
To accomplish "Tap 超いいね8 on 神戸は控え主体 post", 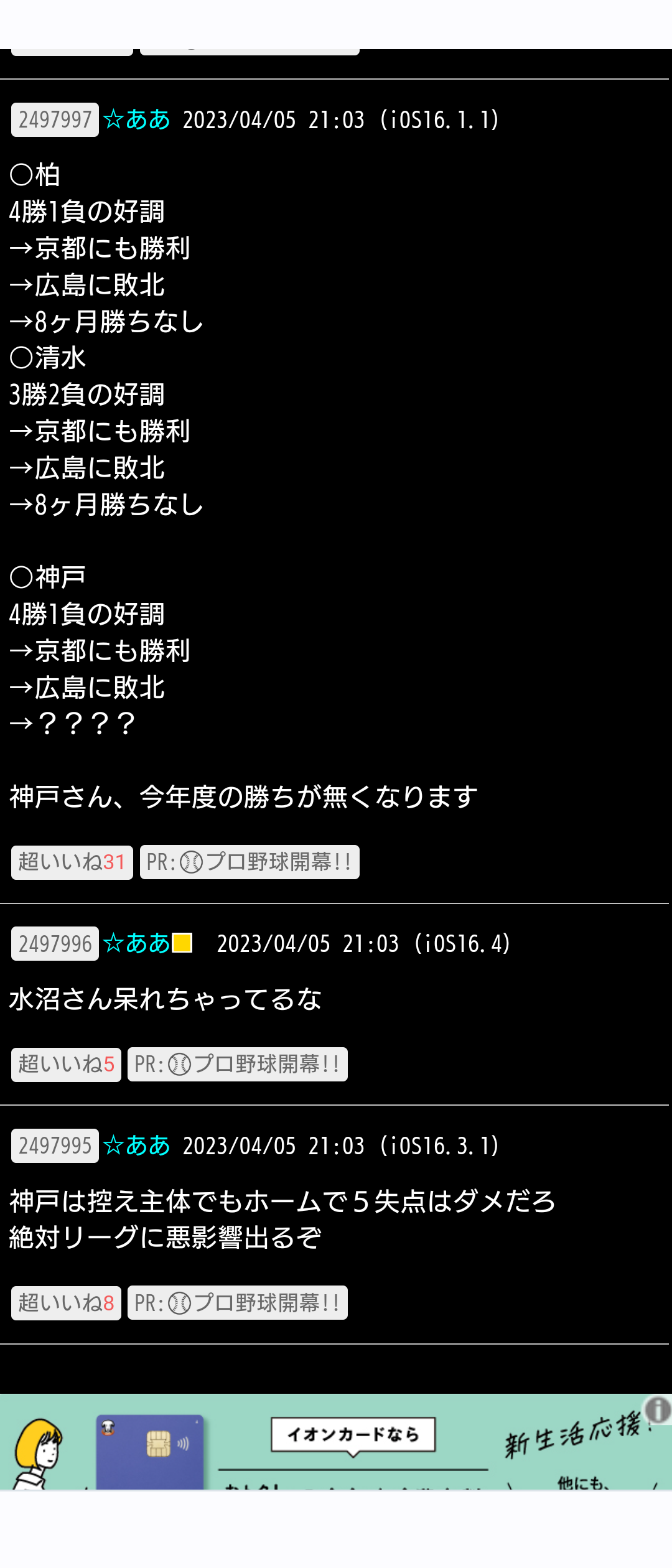I will [66, 1303].
